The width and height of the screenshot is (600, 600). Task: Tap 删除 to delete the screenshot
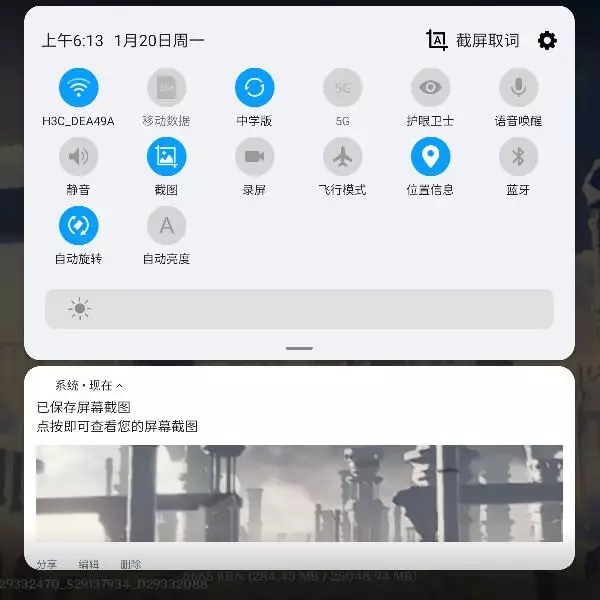click(131, 564)
